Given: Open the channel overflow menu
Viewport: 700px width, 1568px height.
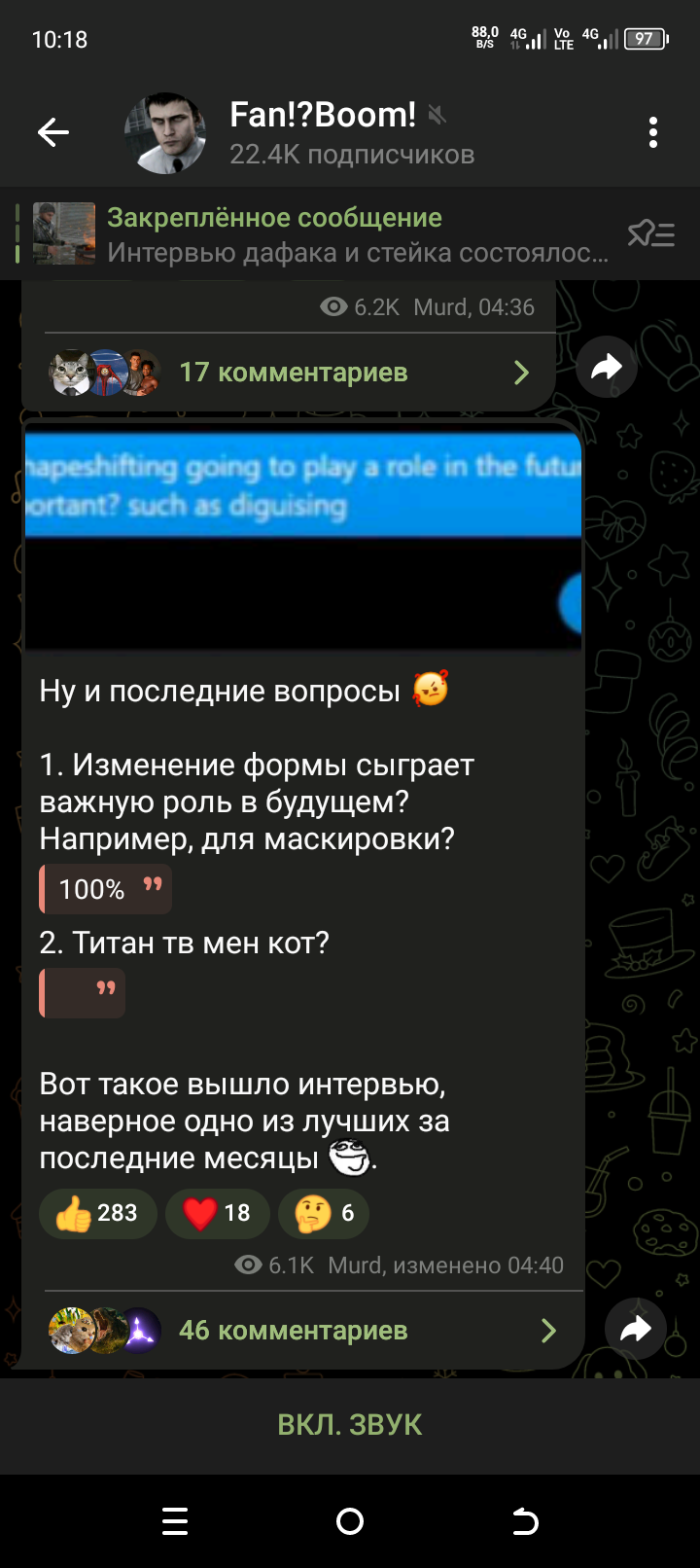Looking at the screenshot, I should 652,132.
